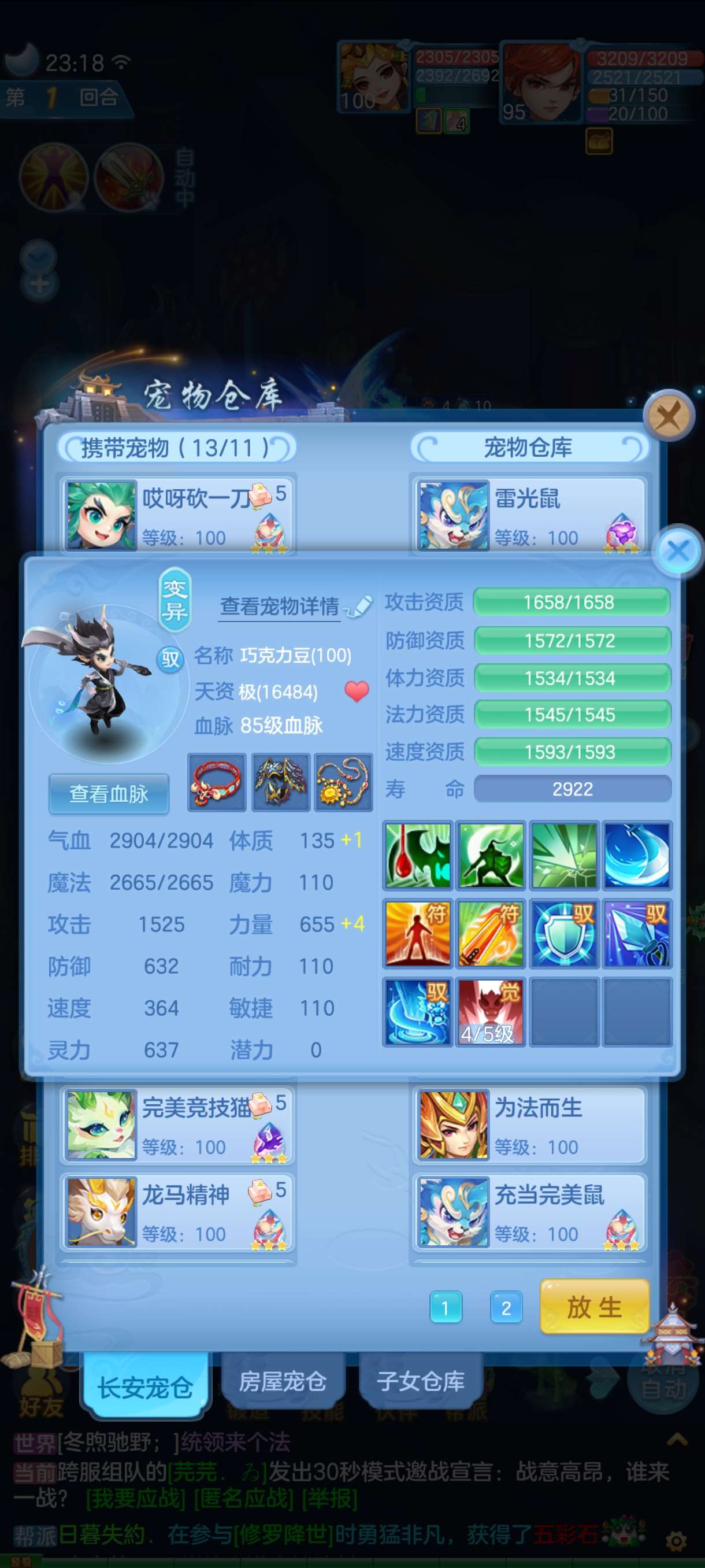View the sun necklace pet equipment
Image resolution: width=705 pixels, height=1568 pixels.
343,782
